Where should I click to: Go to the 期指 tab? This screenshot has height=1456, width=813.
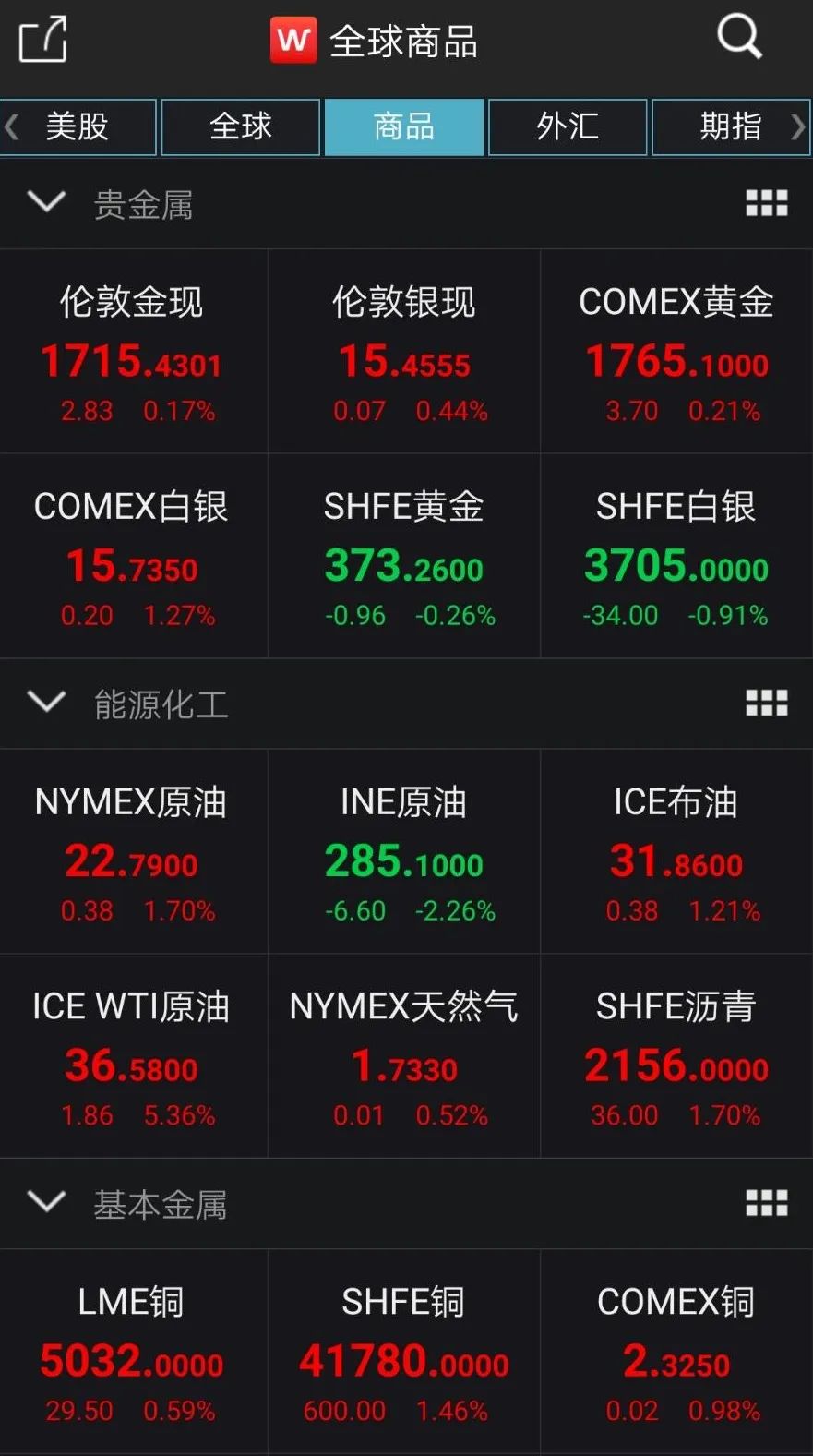(731, 126)
